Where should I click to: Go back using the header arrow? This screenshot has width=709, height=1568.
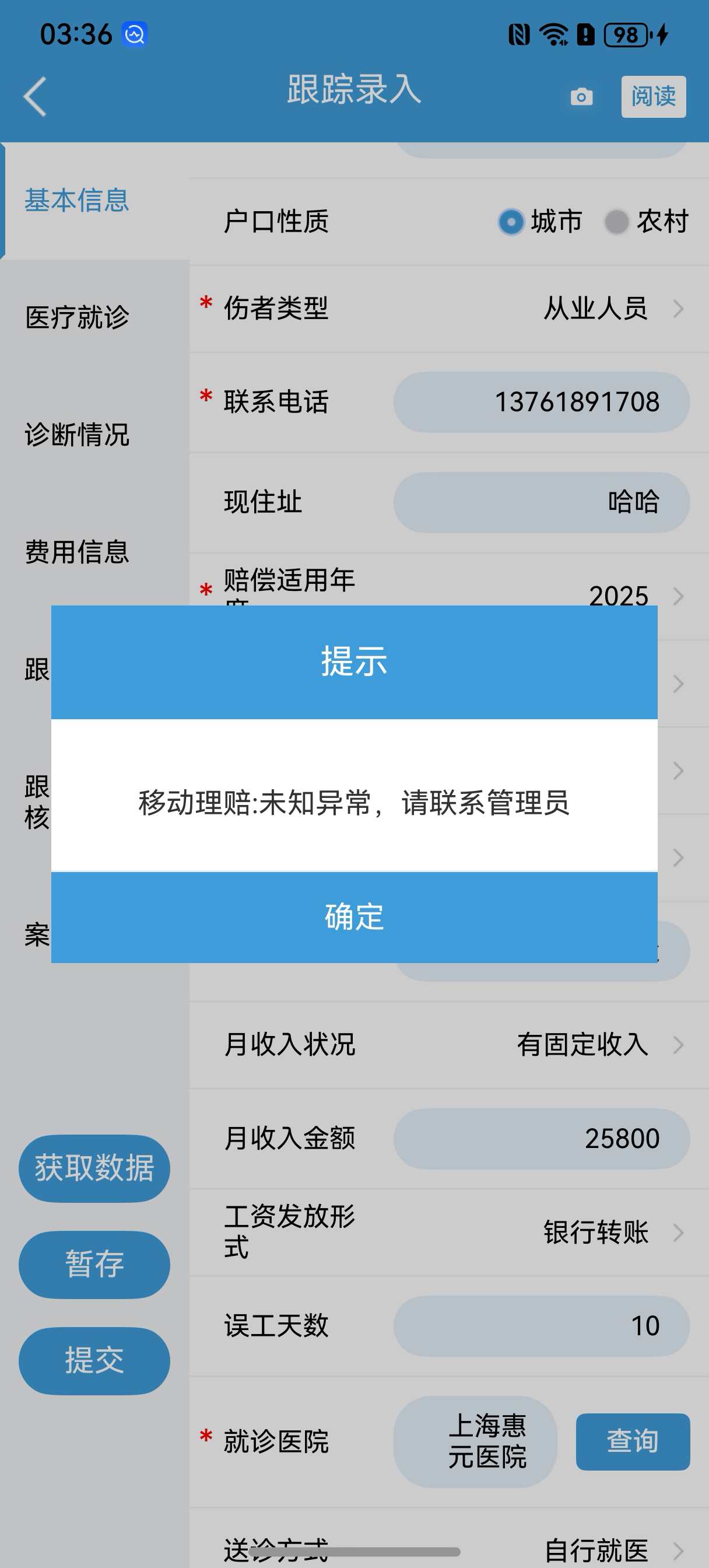pyautogui.click(x=36, y=96)
